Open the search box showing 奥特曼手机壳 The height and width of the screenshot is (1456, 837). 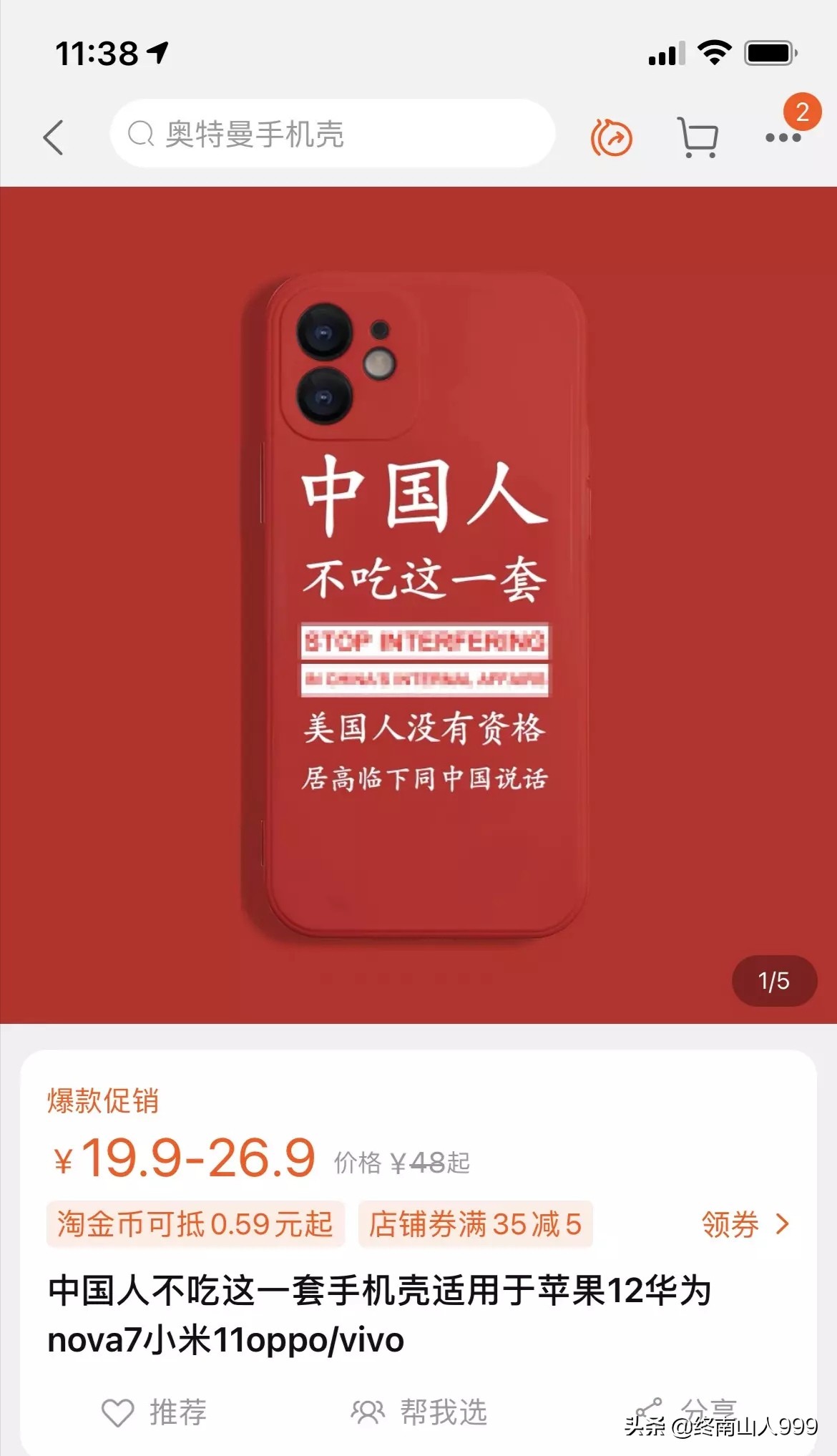click(x=333, y=134)
